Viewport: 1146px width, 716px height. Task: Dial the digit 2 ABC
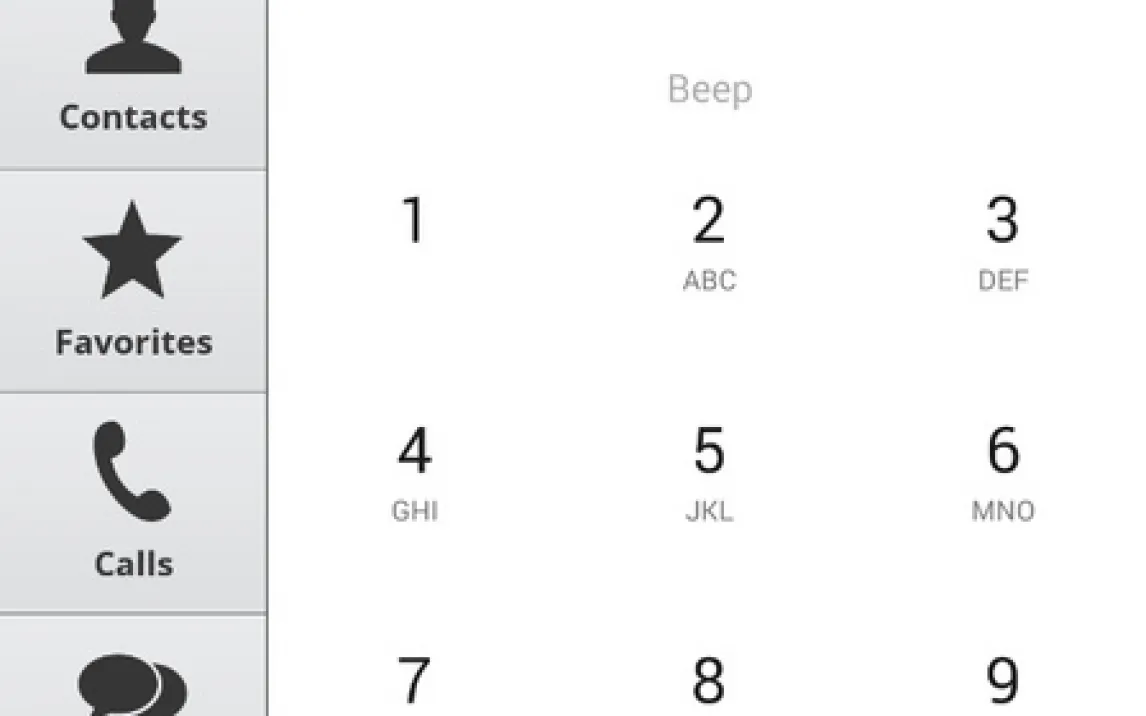point(708,240)
